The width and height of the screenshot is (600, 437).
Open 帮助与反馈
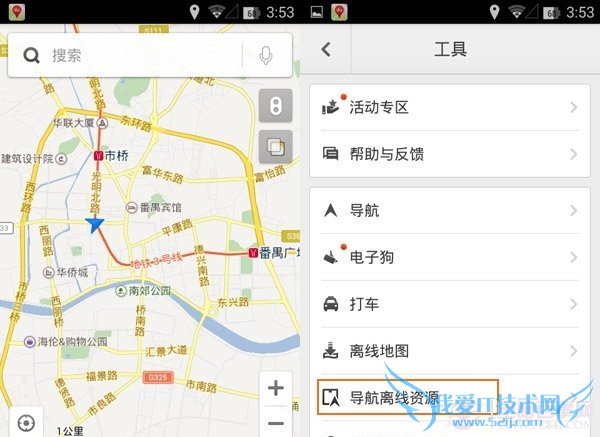click(x=450, y=154)
